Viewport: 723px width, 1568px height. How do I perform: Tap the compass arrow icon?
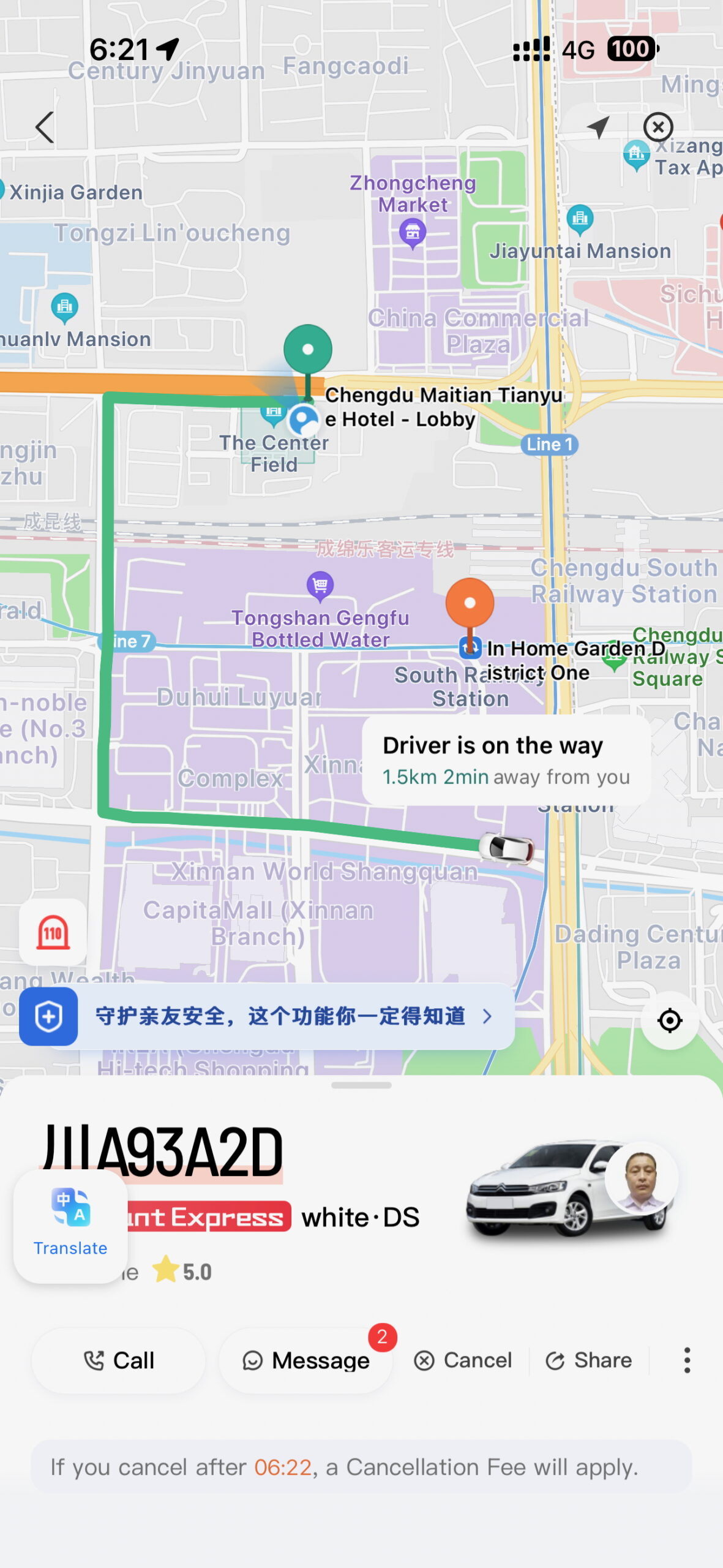point(598,127)
